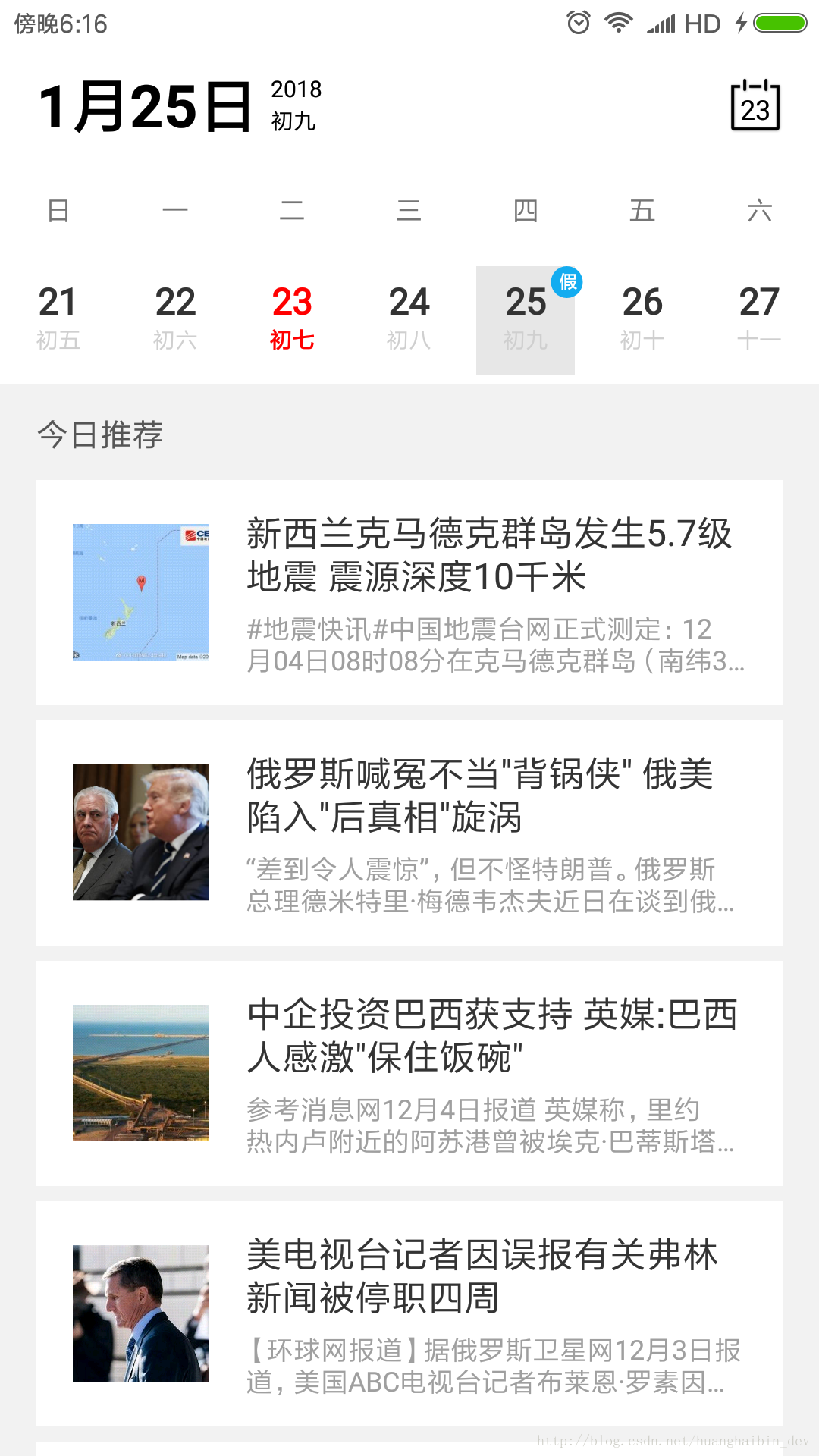
Task: Select date 21 初五
Action: 58,320
